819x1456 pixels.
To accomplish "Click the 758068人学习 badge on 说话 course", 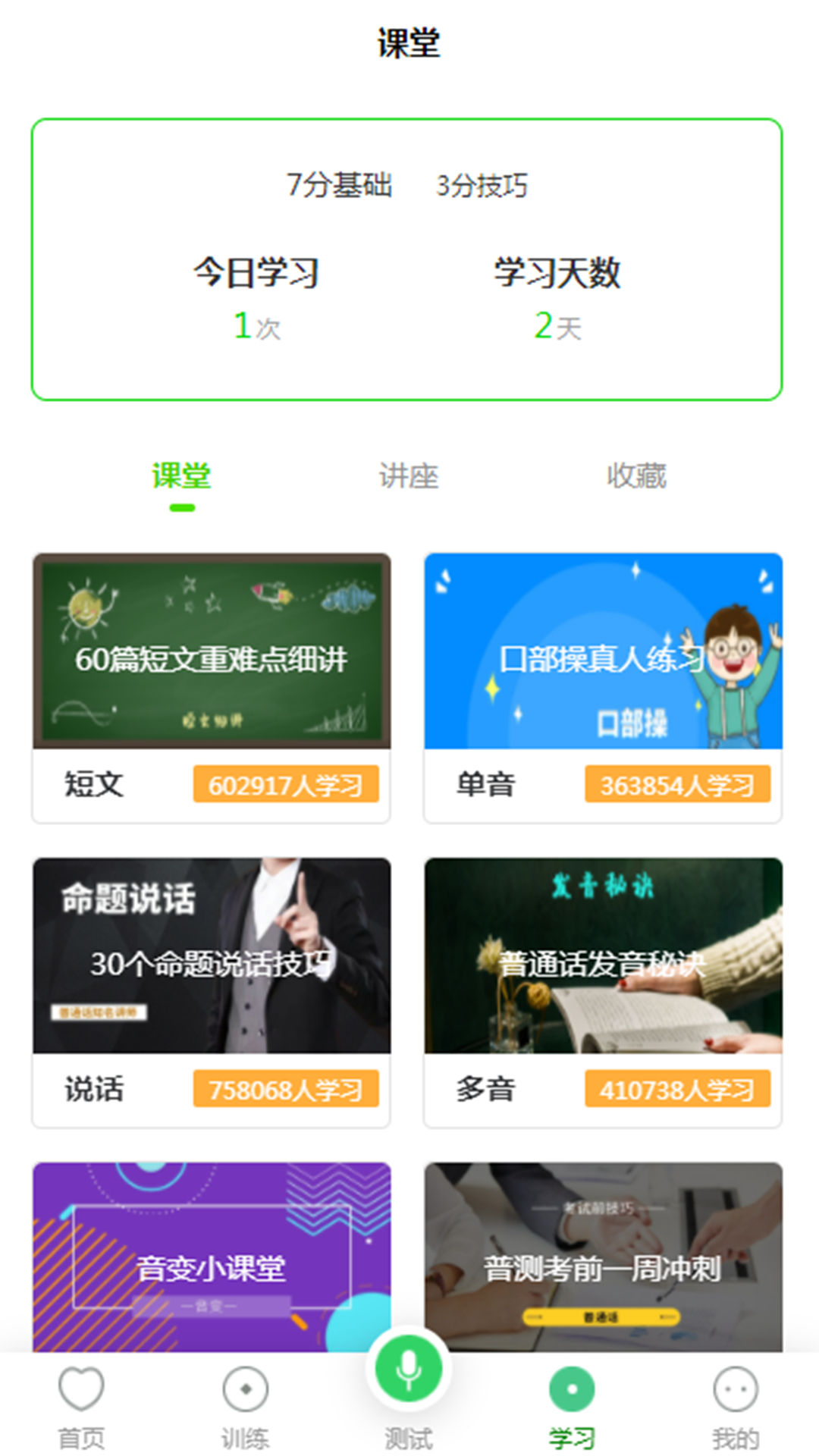I will coord(286,1090).
